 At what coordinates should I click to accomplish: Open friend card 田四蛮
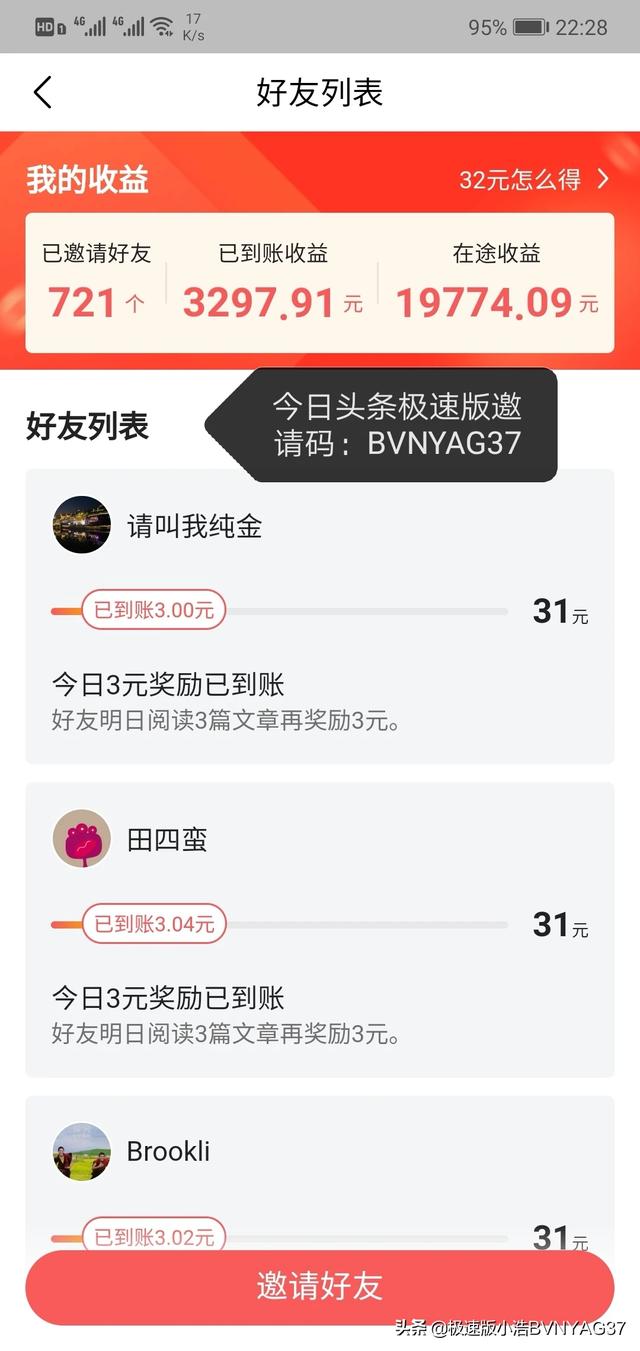pyautogui.click(x=320, y=929)
